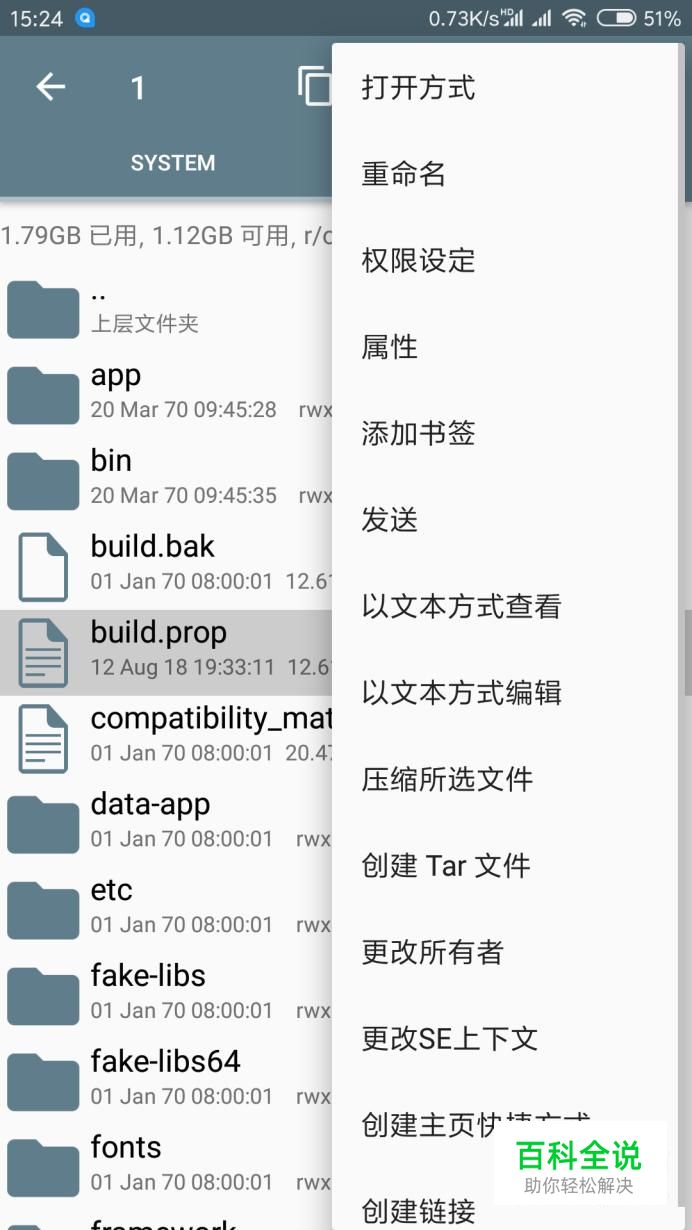Tap 创建 Tar 文件 option
The height and width of the screenshot is (1230, 692).
[x=446, y=865]
